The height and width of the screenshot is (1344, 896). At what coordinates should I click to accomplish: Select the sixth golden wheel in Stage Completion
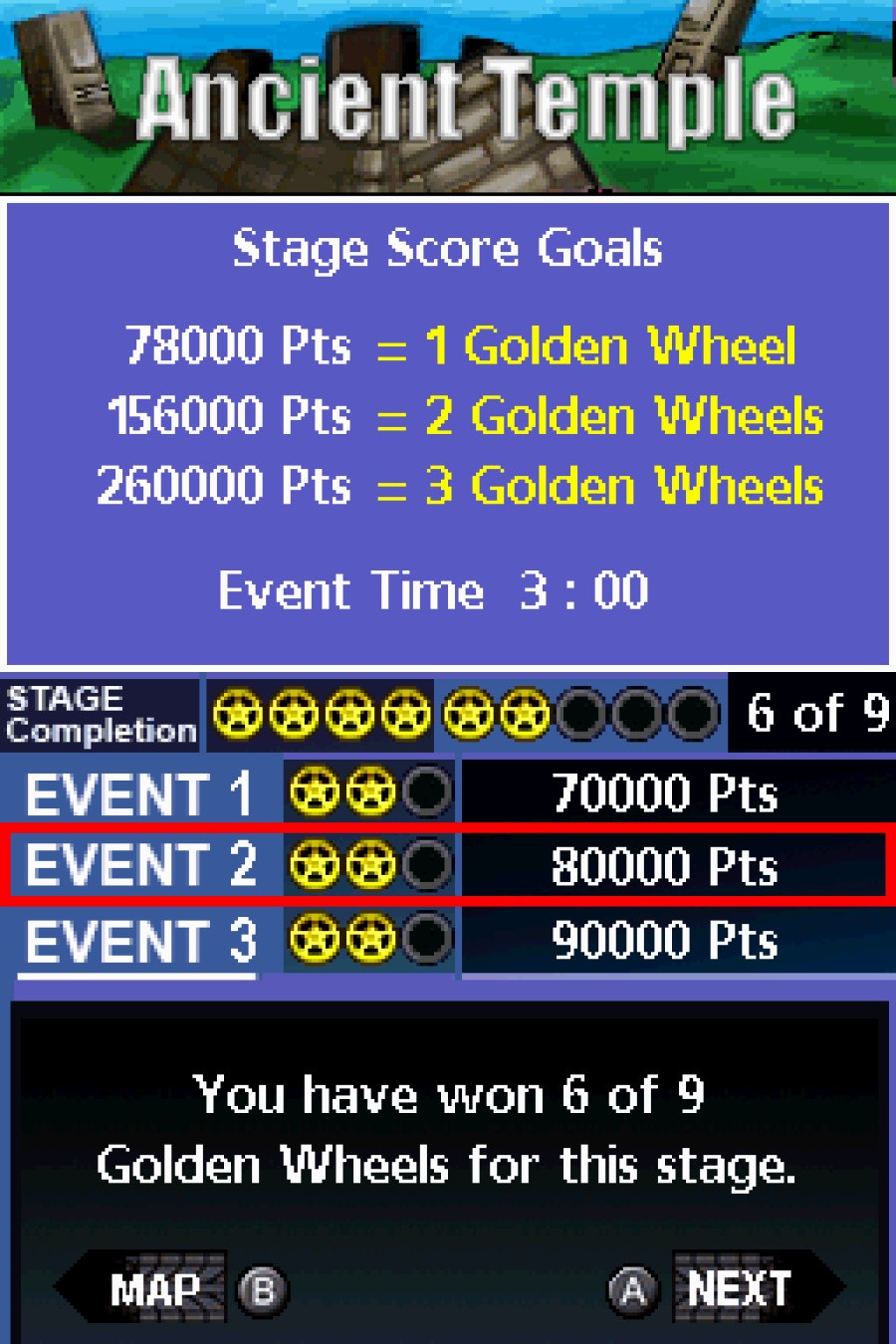(x=528, y=715)
